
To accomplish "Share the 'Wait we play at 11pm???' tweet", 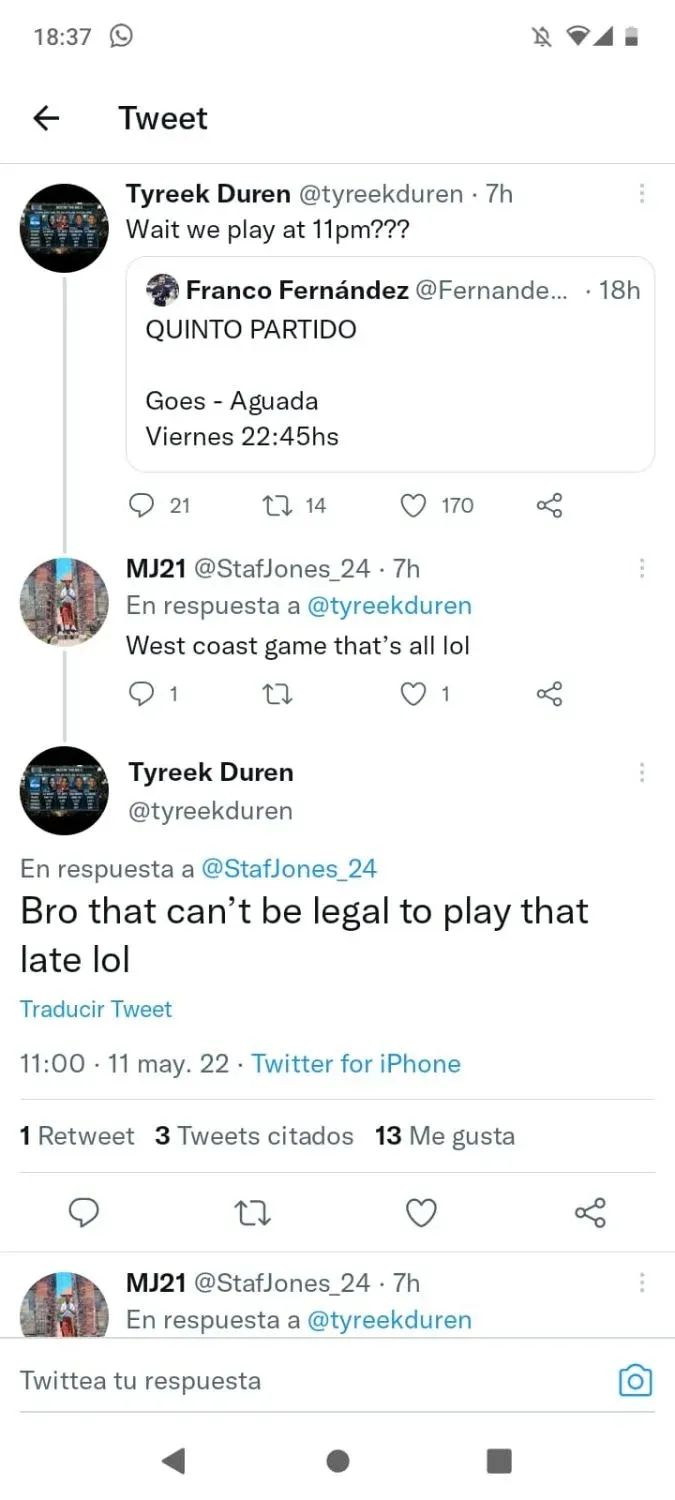I will [550, 506].
